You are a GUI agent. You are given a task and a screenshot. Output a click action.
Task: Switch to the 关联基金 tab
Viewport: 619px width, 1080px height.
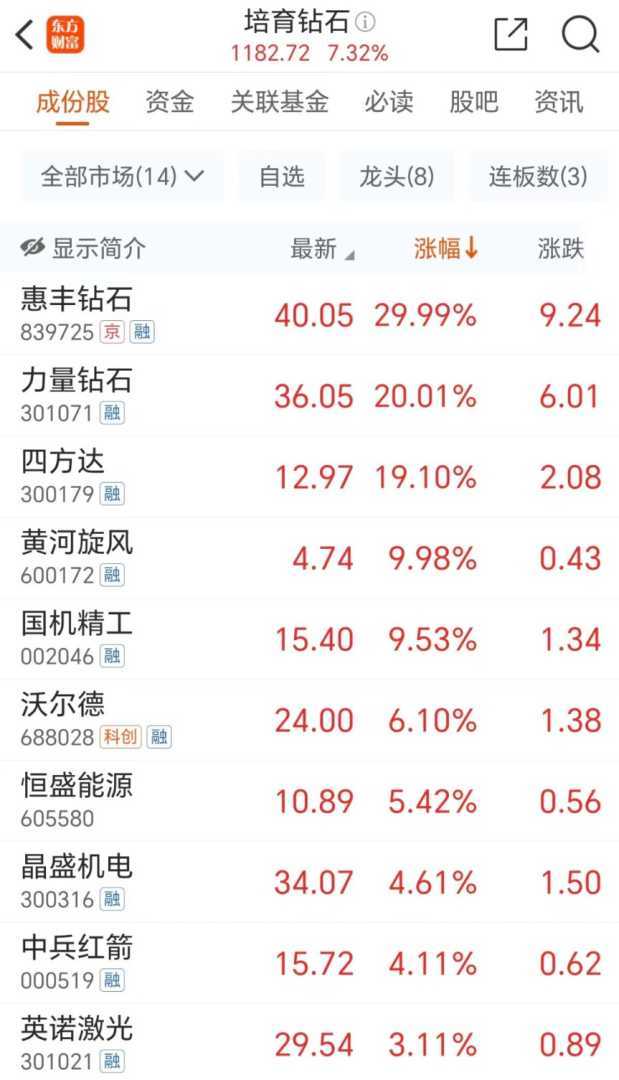[279, 102]
